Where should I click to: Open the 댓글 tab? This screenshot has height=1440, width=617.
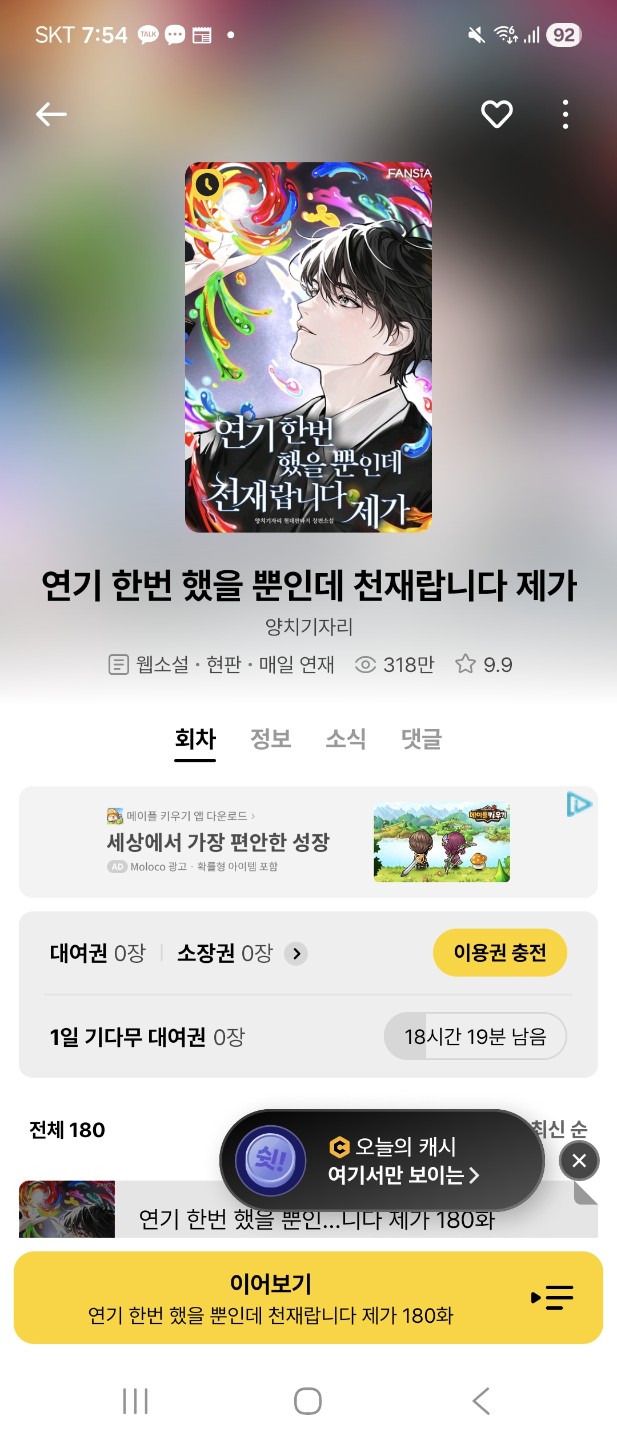click(421, 739)
